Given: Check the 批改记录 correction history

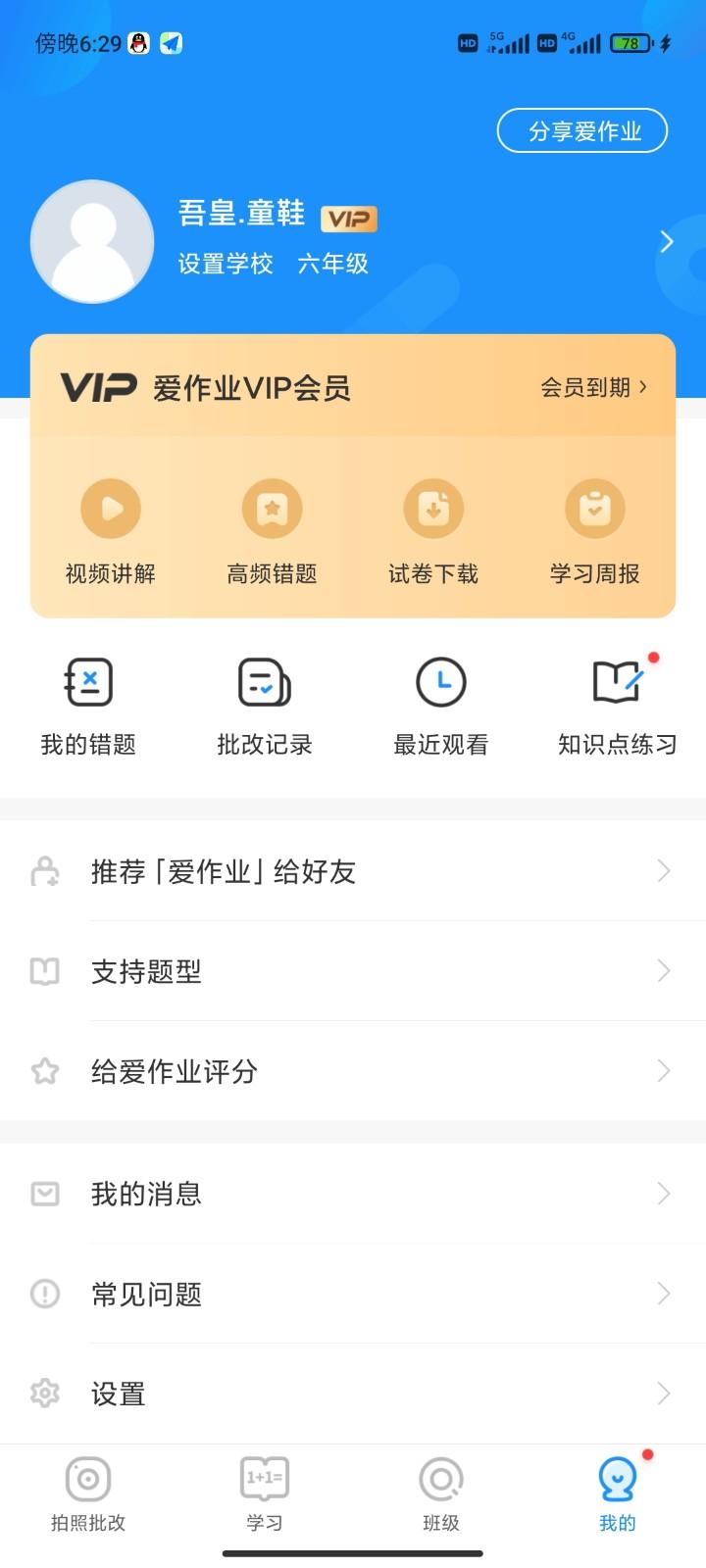Looking at the screenshot, I should pos(264,706).
